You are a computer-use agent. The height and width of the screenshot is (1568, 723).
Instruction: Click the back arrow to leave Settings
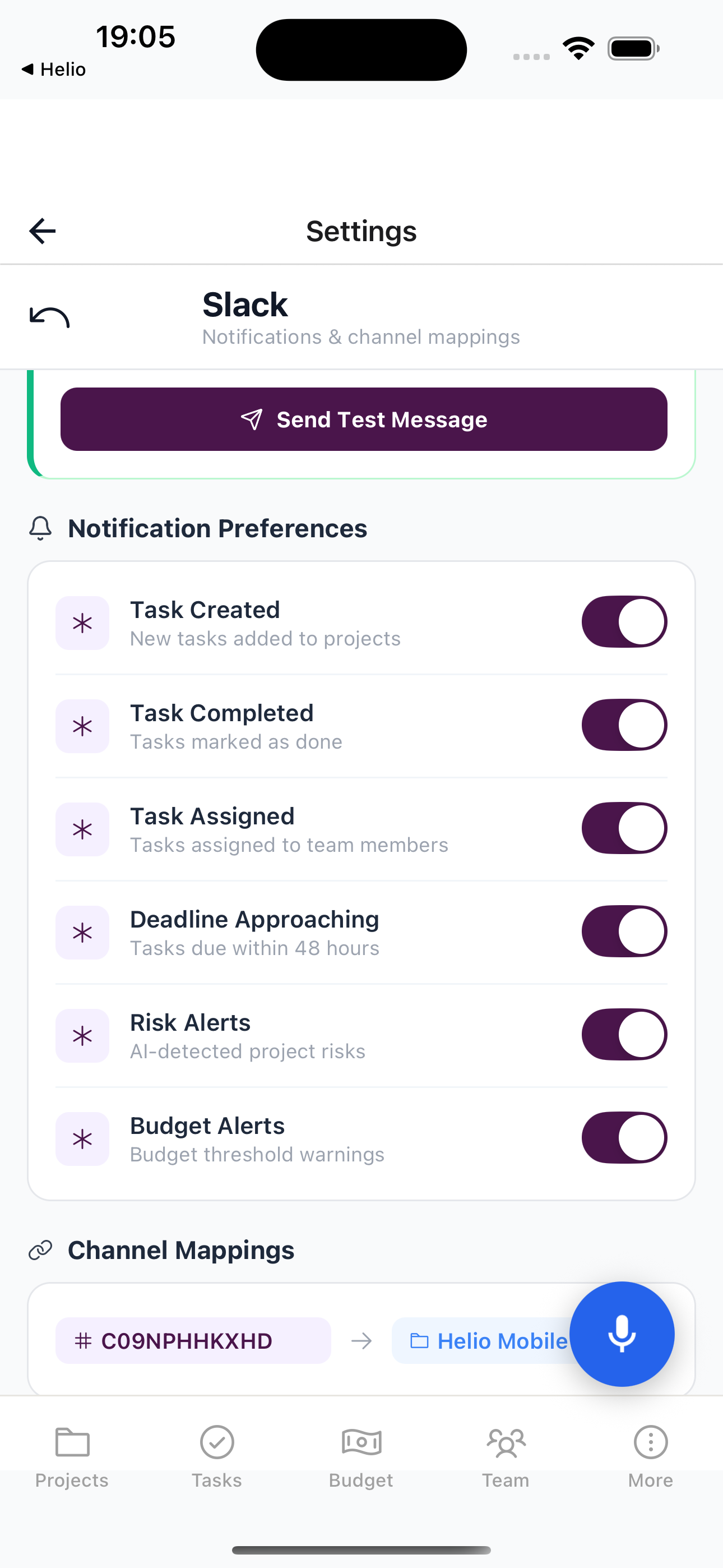(x=41, y=230)
